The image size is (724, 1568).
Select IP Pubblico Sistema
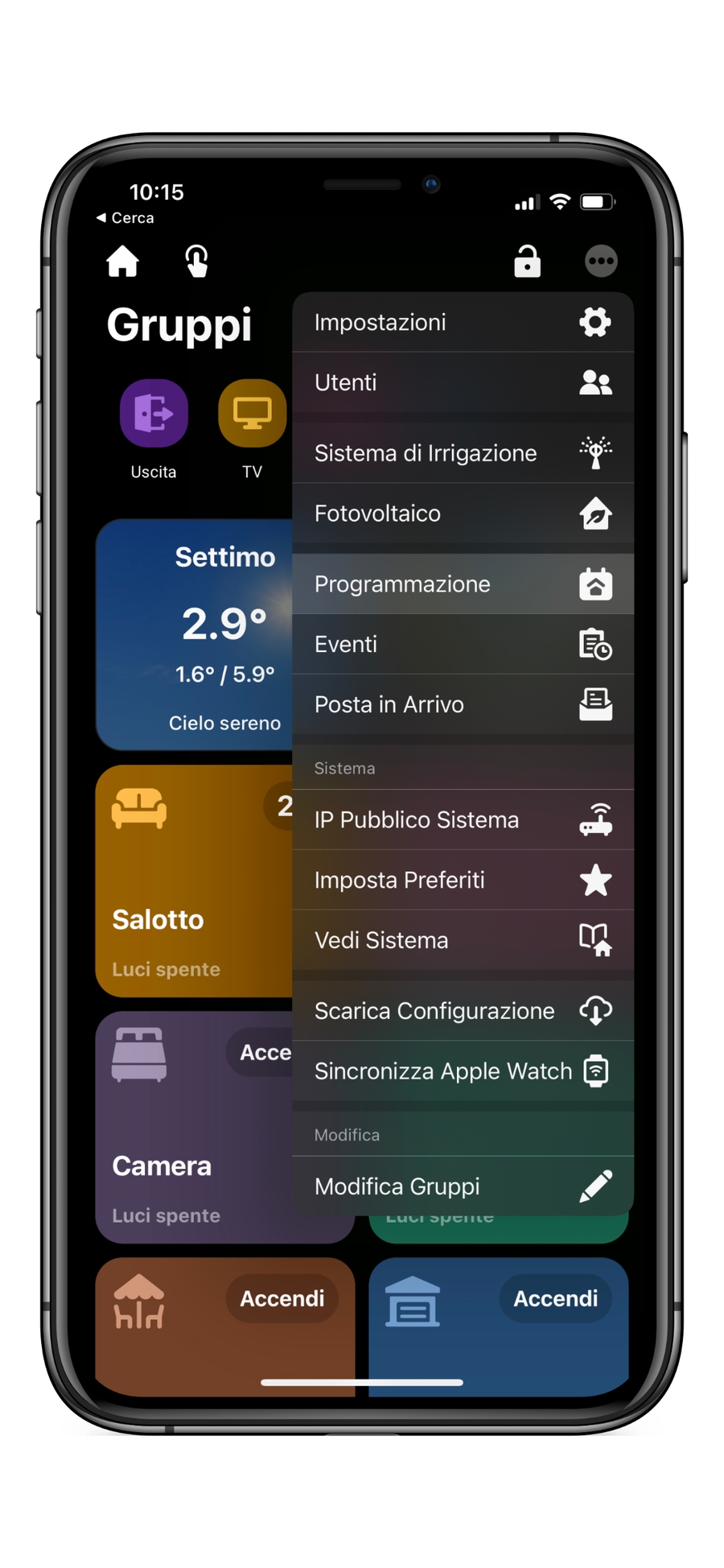coord(462,819)
